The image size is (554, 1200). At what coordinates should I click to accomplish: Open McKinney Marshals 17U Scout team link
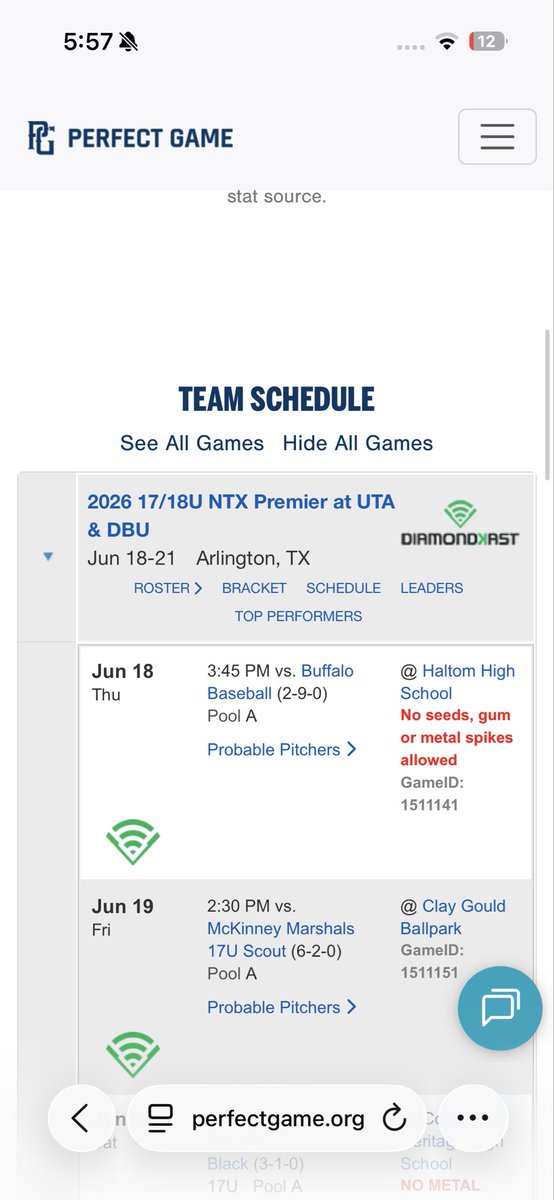281,940
